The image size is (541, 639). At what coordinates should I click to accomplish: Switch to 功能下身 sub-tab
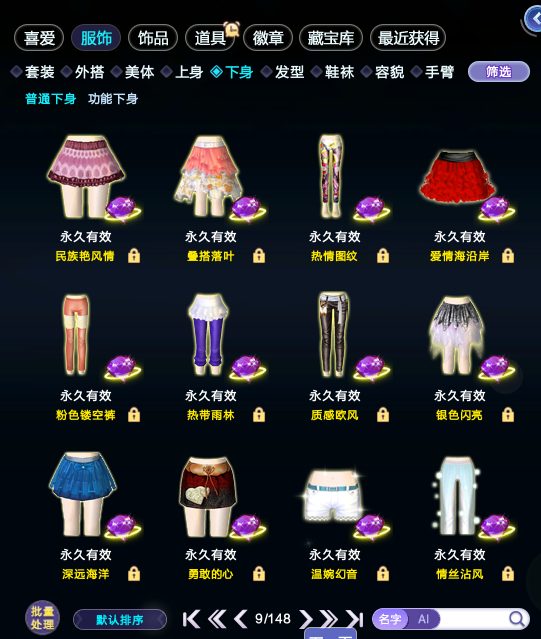(x=113, y=99)
